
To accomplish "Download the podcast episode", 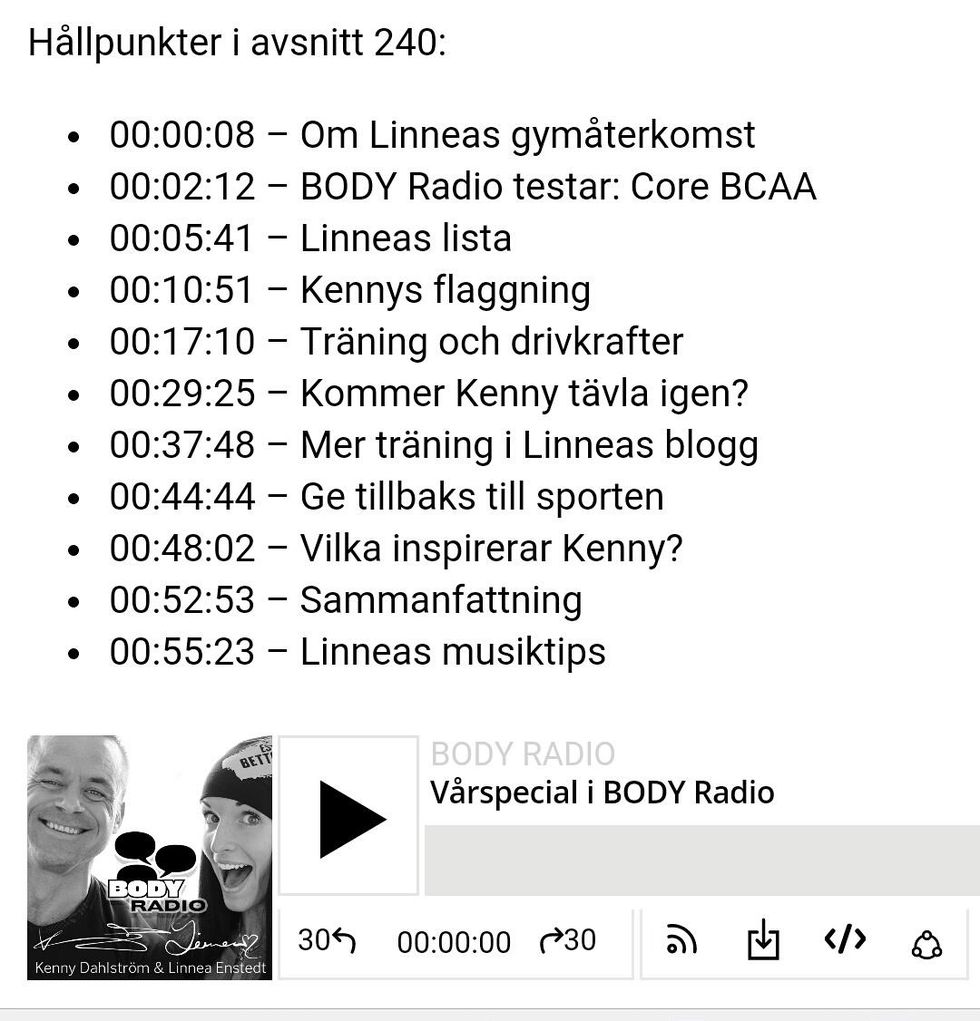I will pos(763,941).
